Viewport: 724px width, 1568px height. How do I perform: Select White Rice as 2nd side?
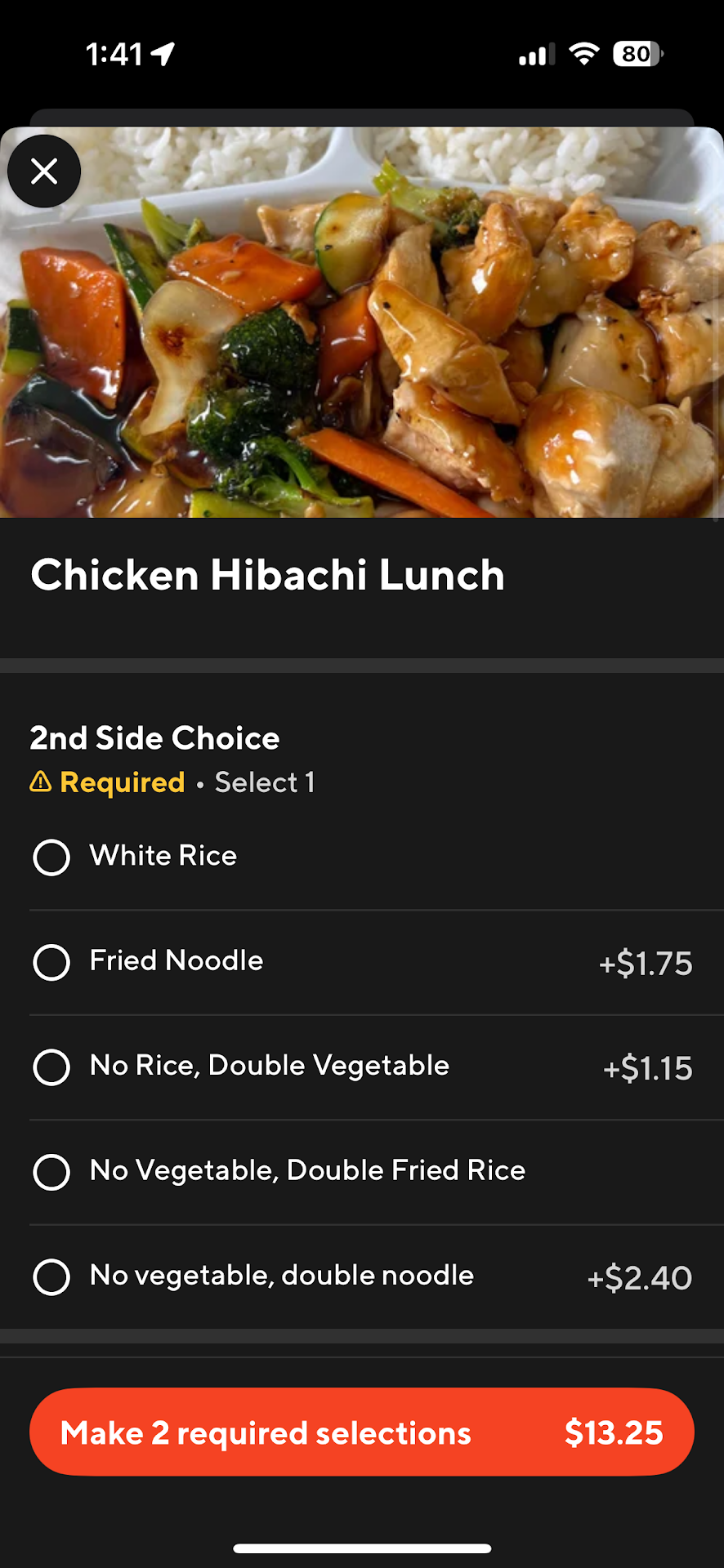click(x=51, y=857)
